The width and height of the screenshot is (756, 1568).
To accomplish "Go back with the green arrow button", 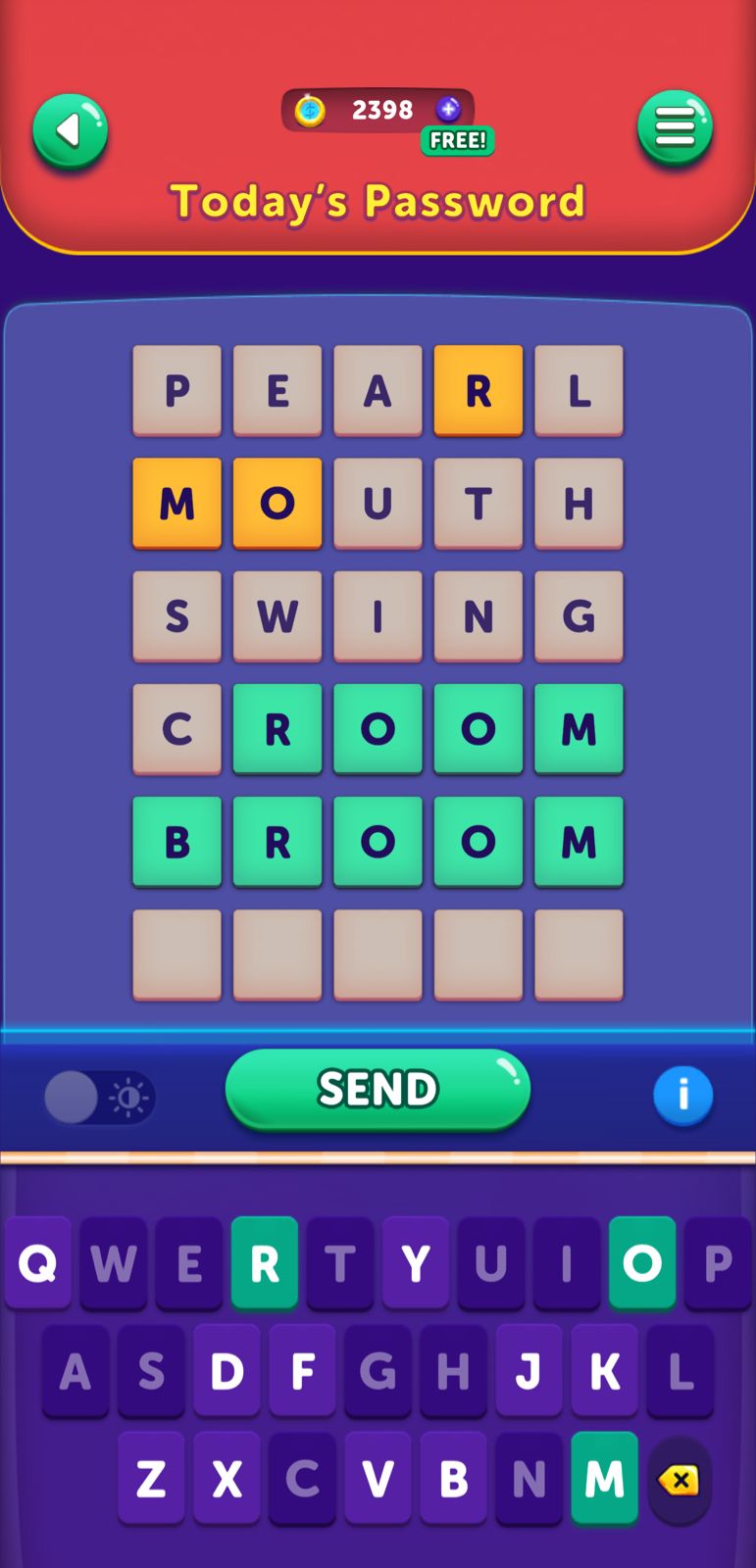I will (x=70, y=131).
